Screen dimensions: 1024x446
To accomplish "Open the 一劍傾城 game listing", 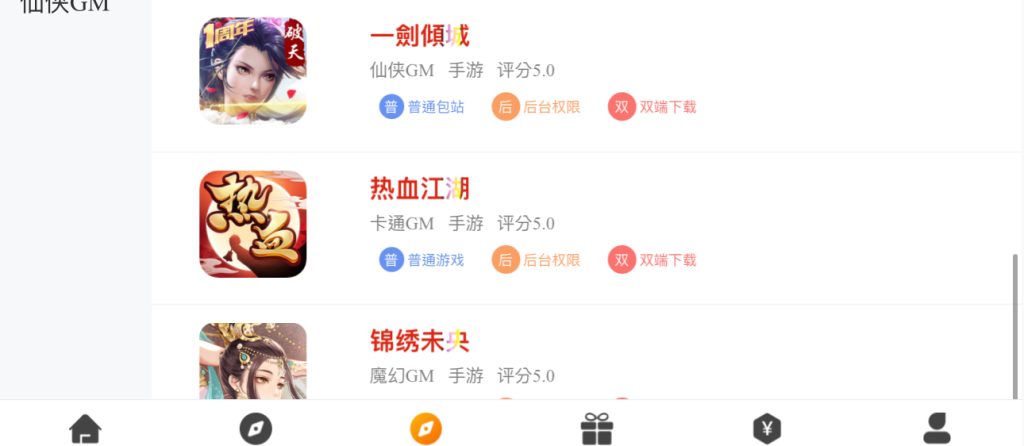I will click(419, 37).
